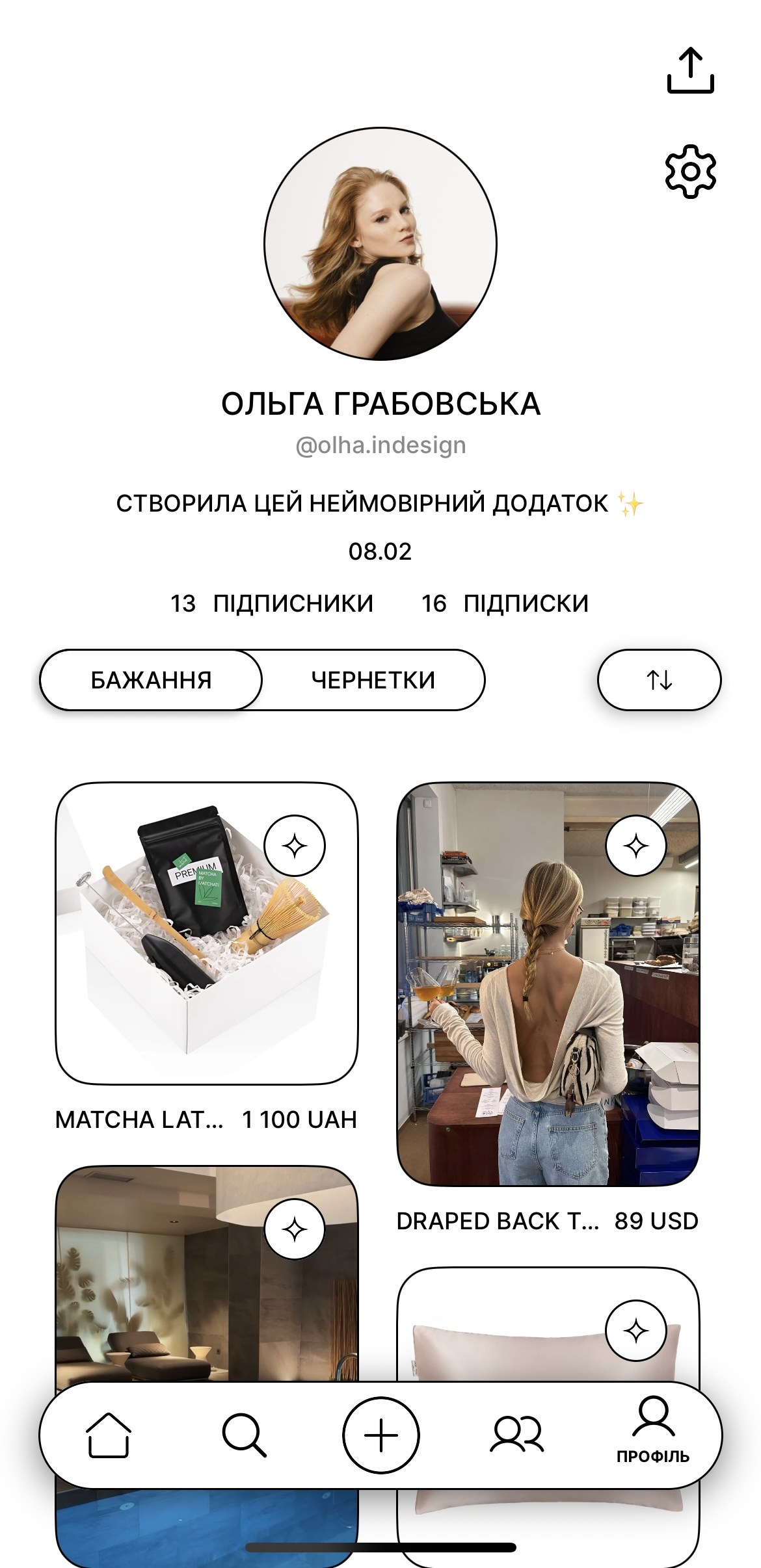Open the search tab
This screenshot has width=761, height=1568.
244,1434
